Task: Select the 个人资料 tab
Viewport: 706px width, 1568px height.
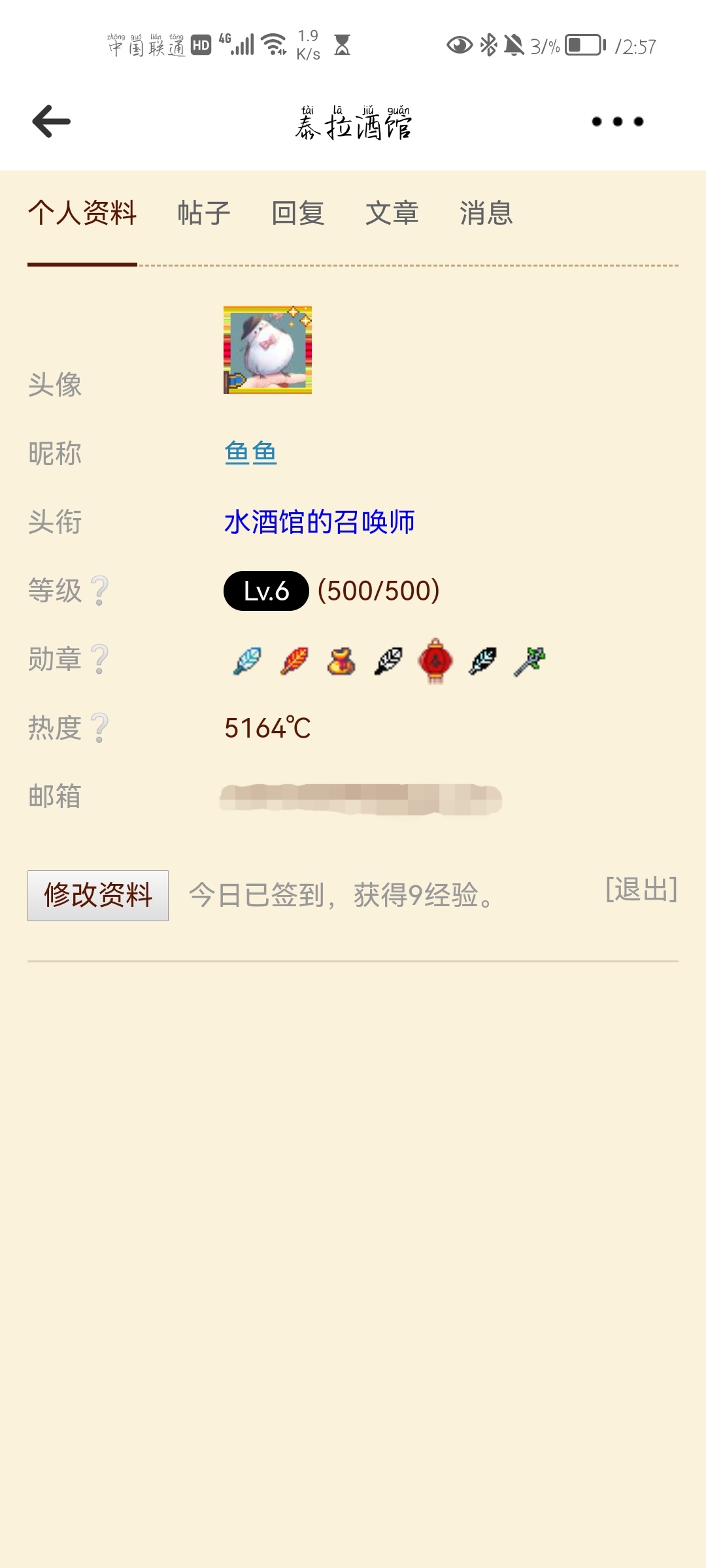Action: tap(82, 213)
